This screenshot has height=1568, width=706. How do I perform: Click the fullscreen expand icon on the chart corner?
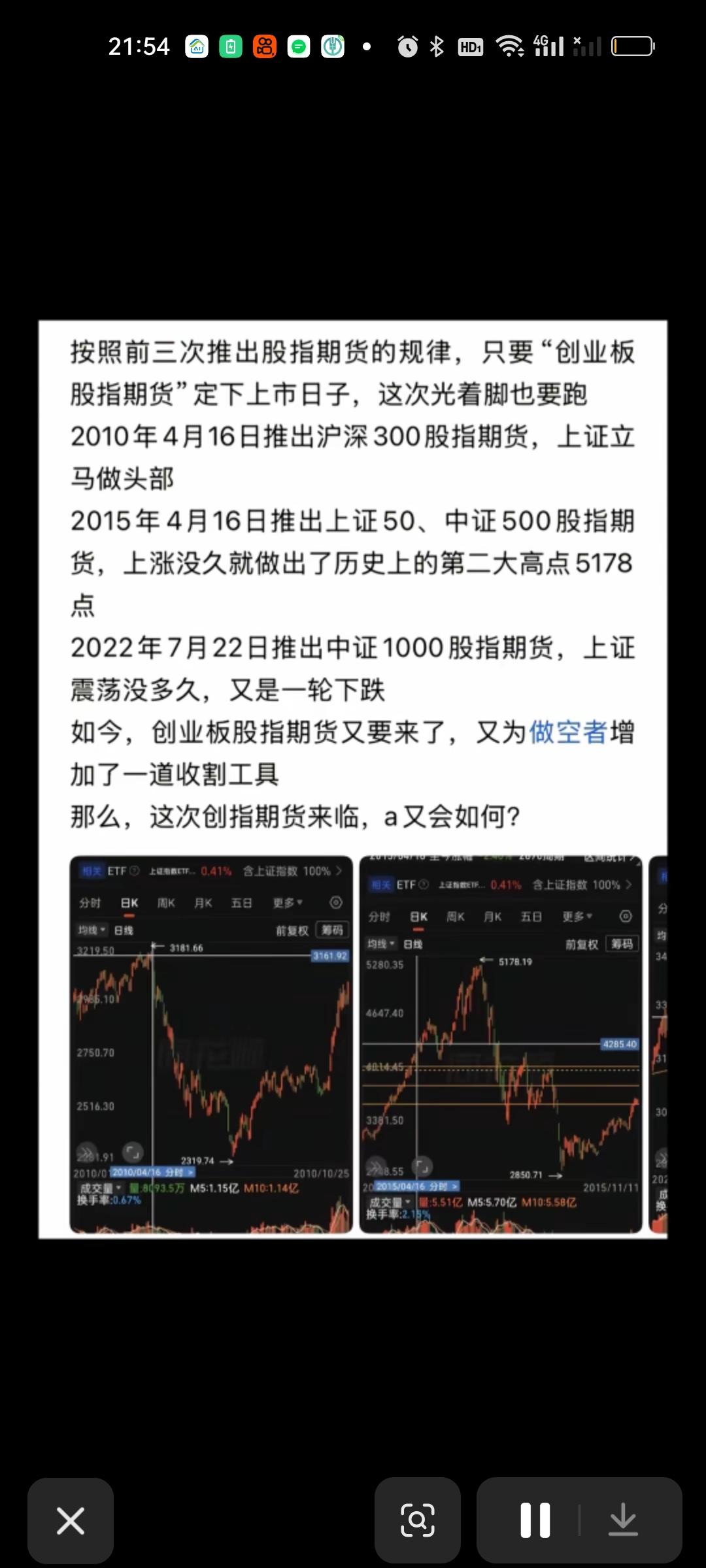point(133,1152)
